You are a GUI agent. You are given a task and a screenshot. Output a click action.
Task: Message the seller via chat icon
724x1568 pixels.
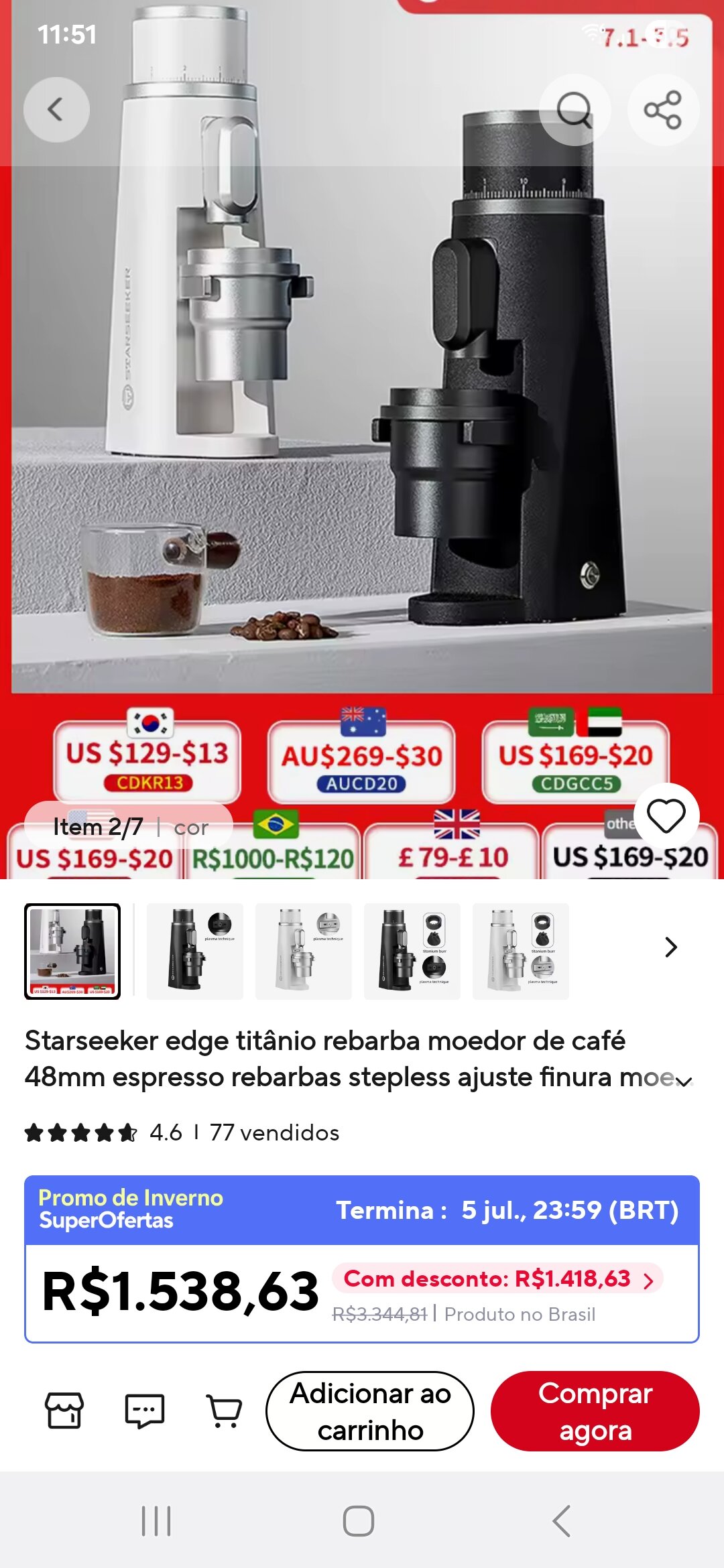point(145,1411)
